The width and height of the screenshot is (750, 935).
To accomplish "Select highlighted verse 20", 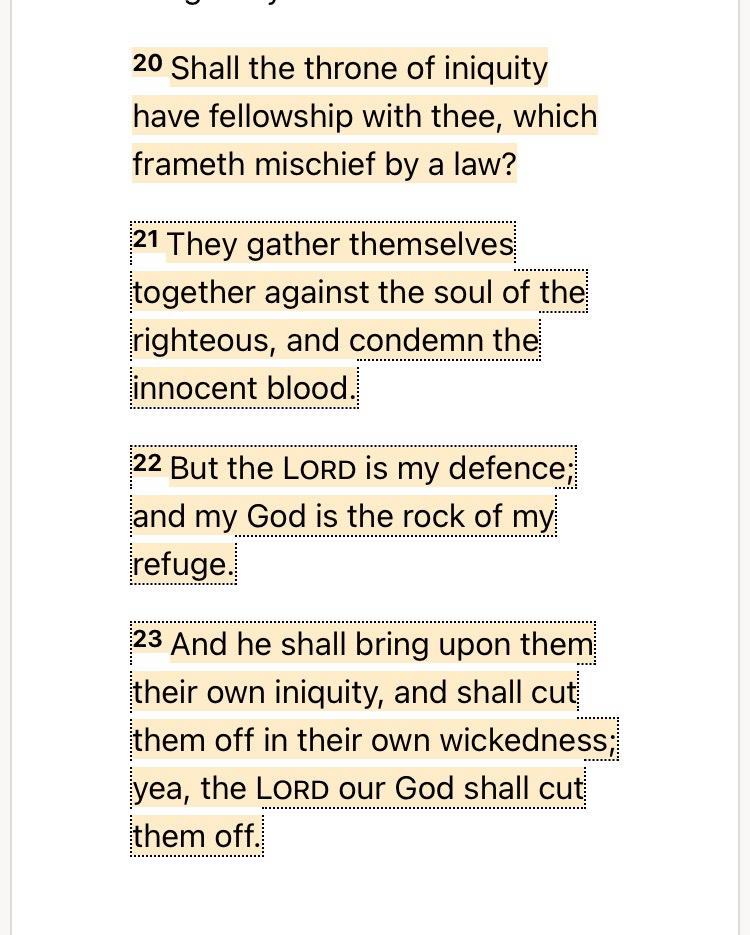I will pyautogui.click(x=364, y=117).
